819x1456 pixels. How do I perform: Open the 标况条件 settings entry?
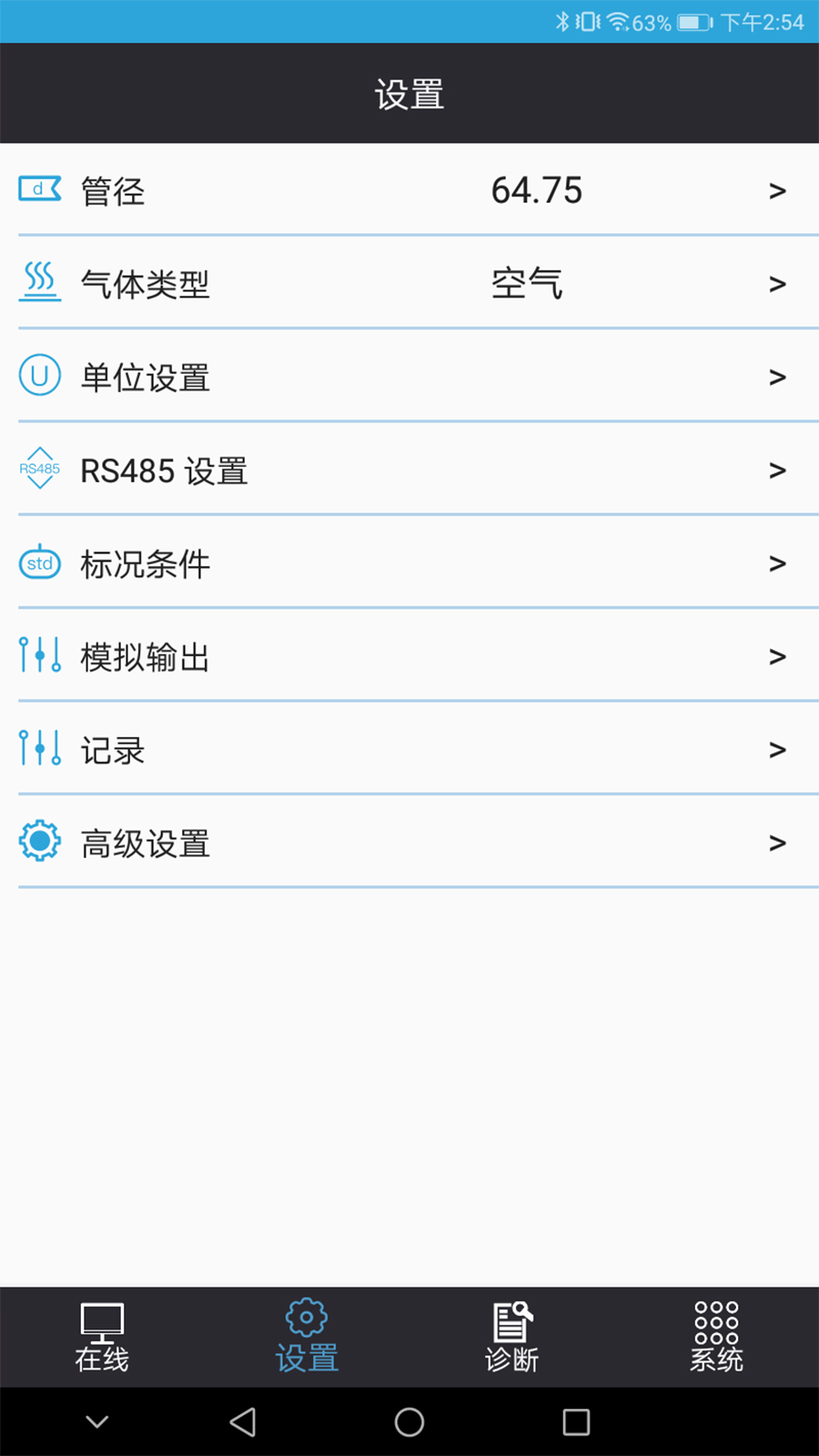pyautogui.click(x=776, y=563)
